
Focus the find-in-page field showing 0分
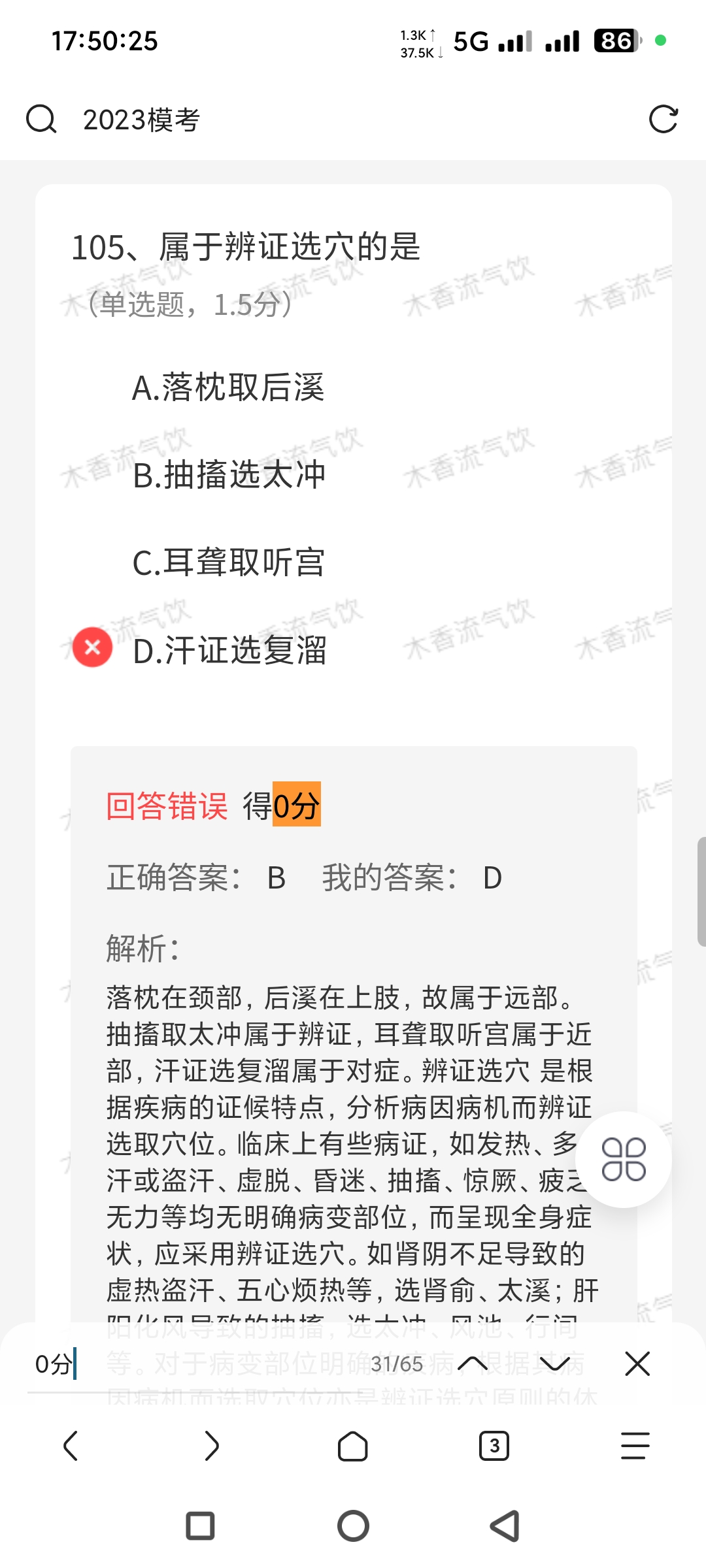click(x=196, y=1364)
